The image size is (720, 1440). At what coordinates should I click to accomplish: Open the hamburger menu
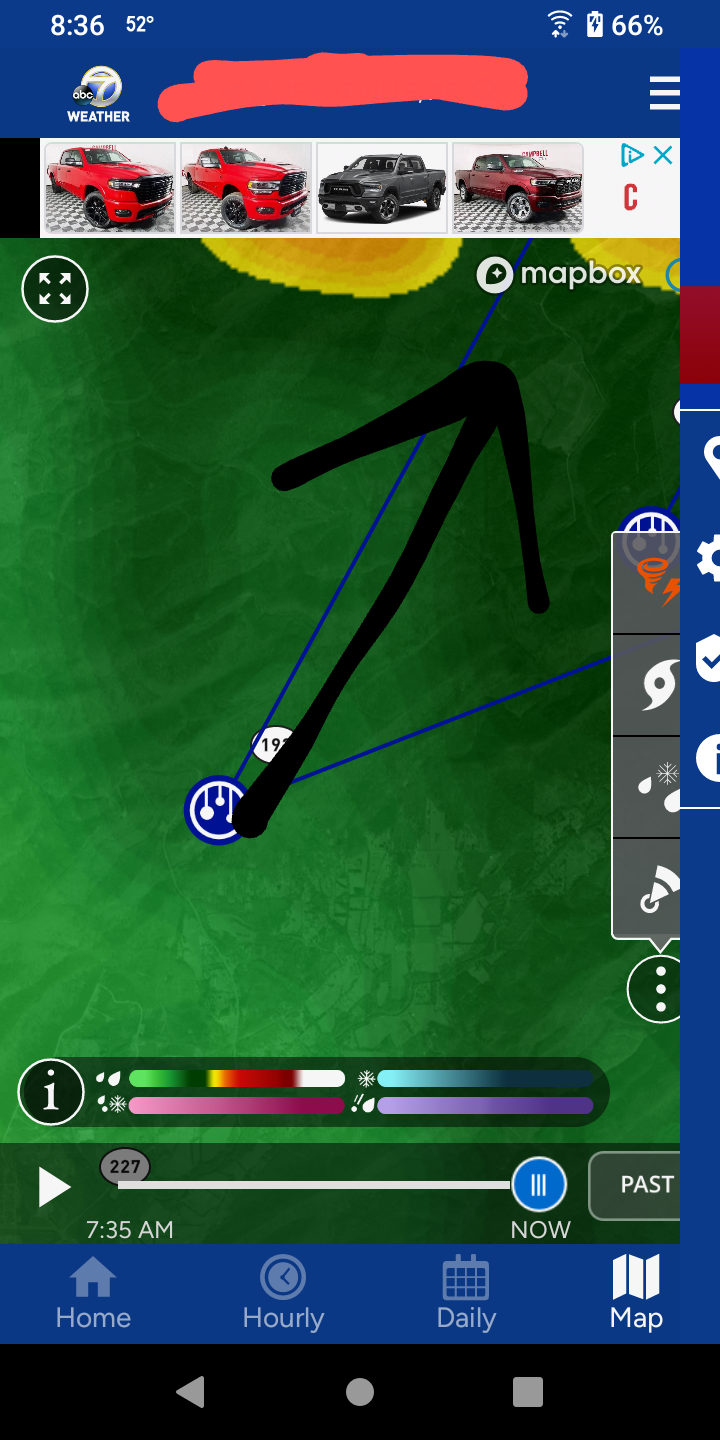(664, 92)
